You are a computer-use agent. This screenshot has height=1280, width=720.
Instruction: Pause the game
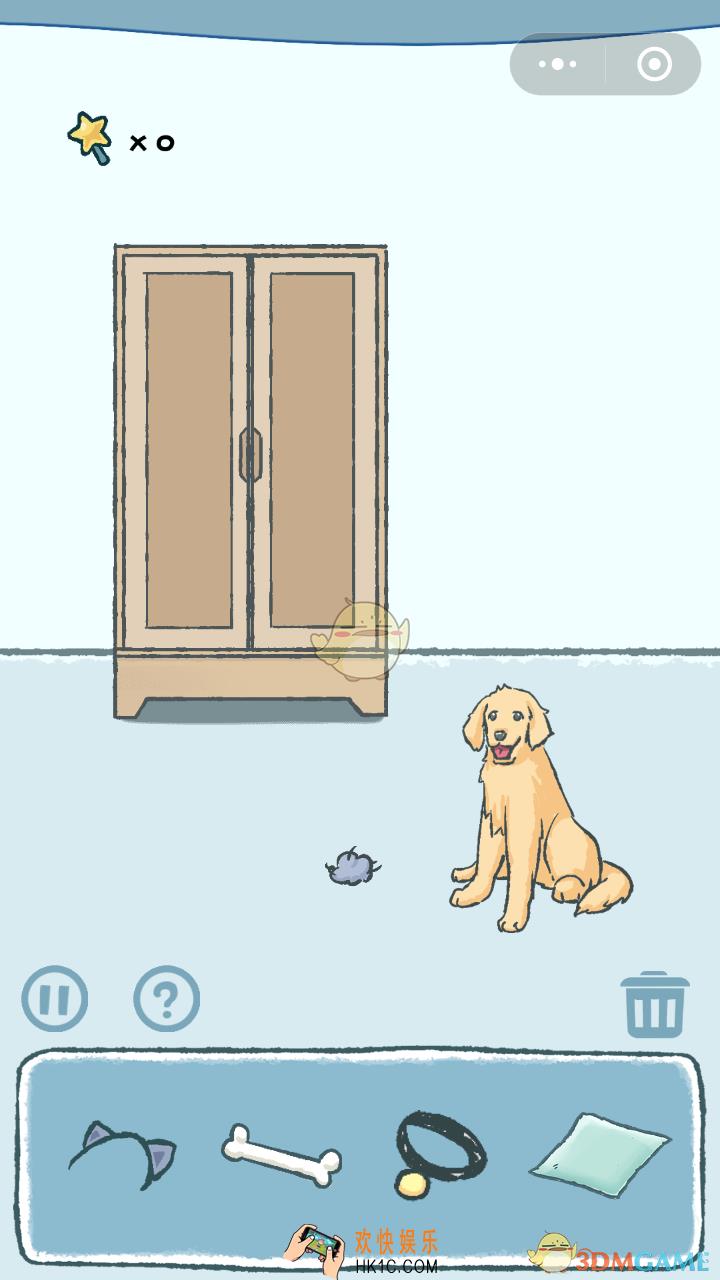coord(55,998)
